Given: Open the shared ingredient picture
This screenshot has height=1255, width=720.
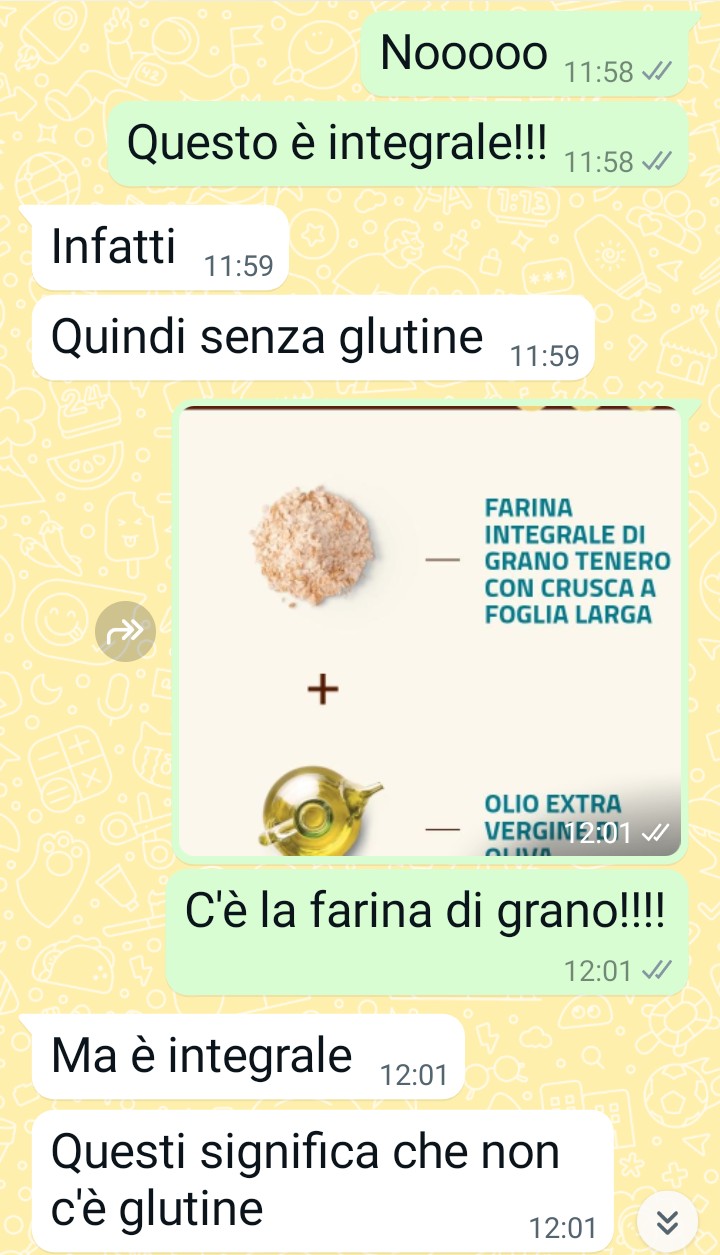Looking at the screenshot, I should [430, 631].
